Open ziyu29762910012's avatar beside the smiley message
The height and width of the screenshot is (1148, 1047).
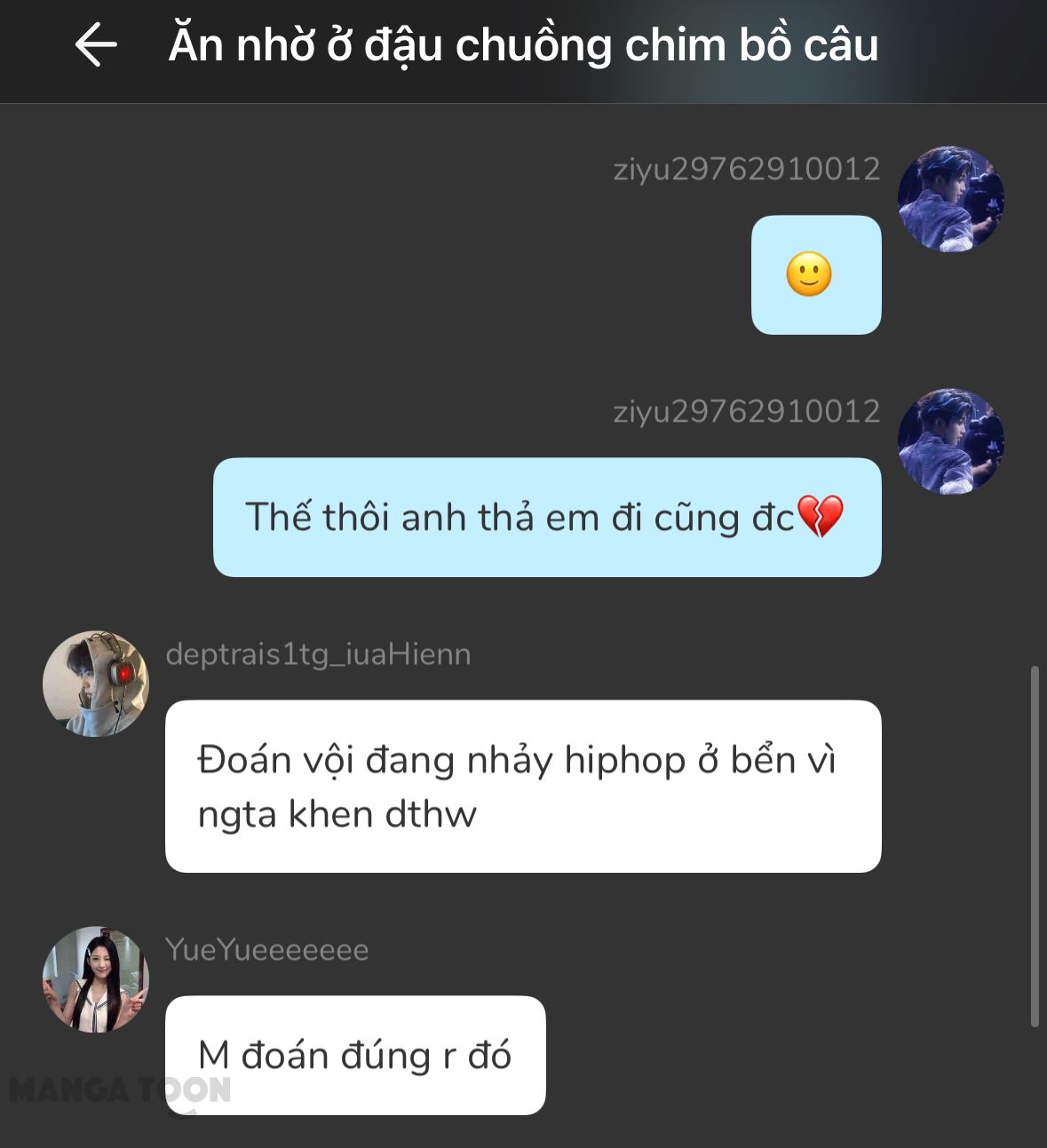point(950,199)
